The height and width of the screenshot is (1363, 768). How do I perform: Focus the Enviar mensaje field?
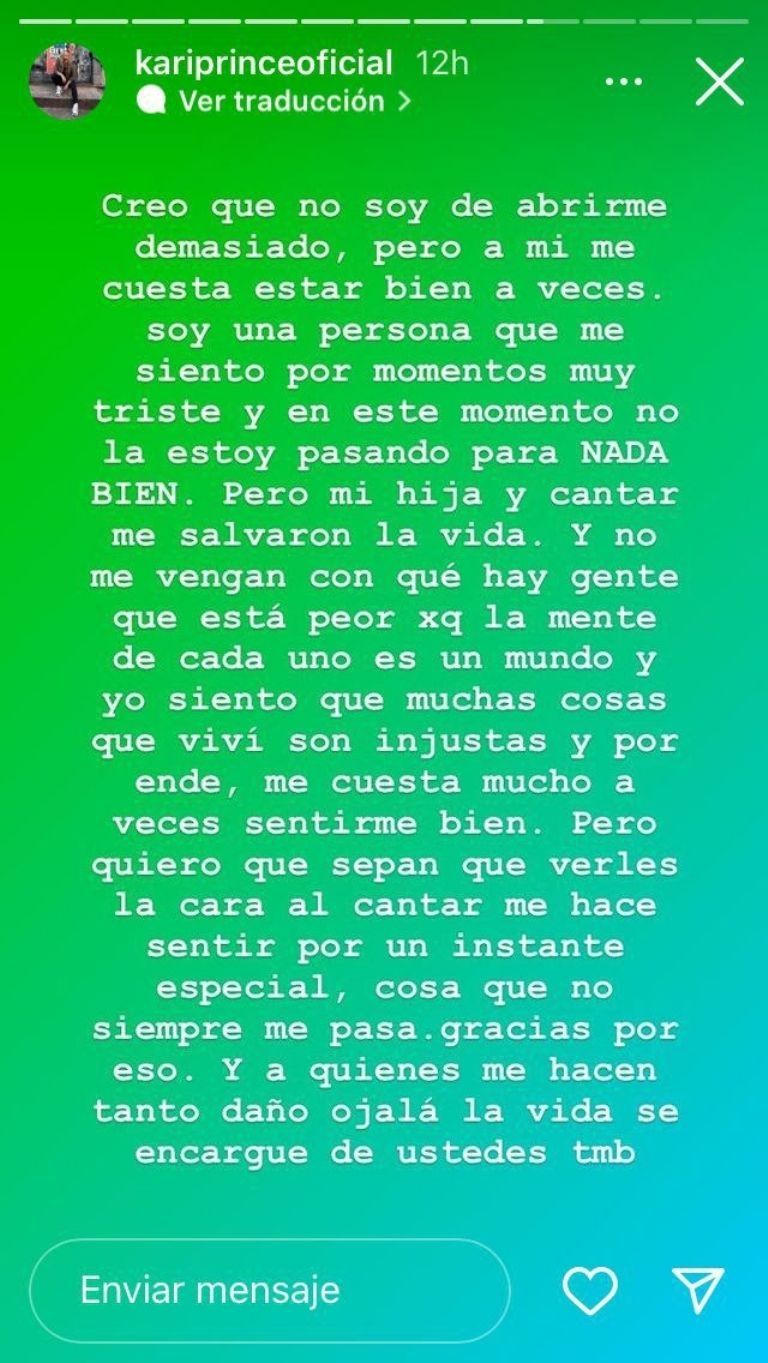click(270, 1290)
